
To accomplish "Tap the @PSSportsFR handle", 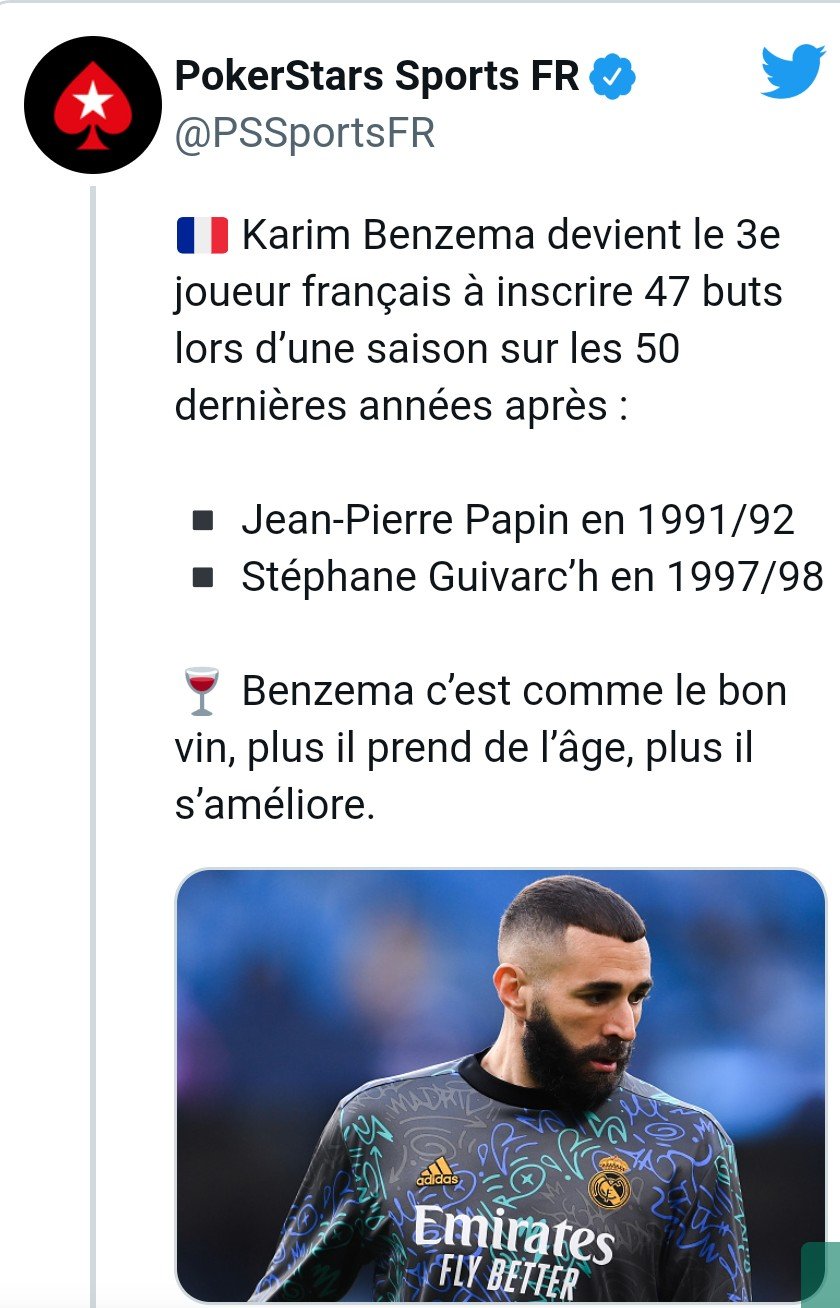I will (x=305, y=133).
